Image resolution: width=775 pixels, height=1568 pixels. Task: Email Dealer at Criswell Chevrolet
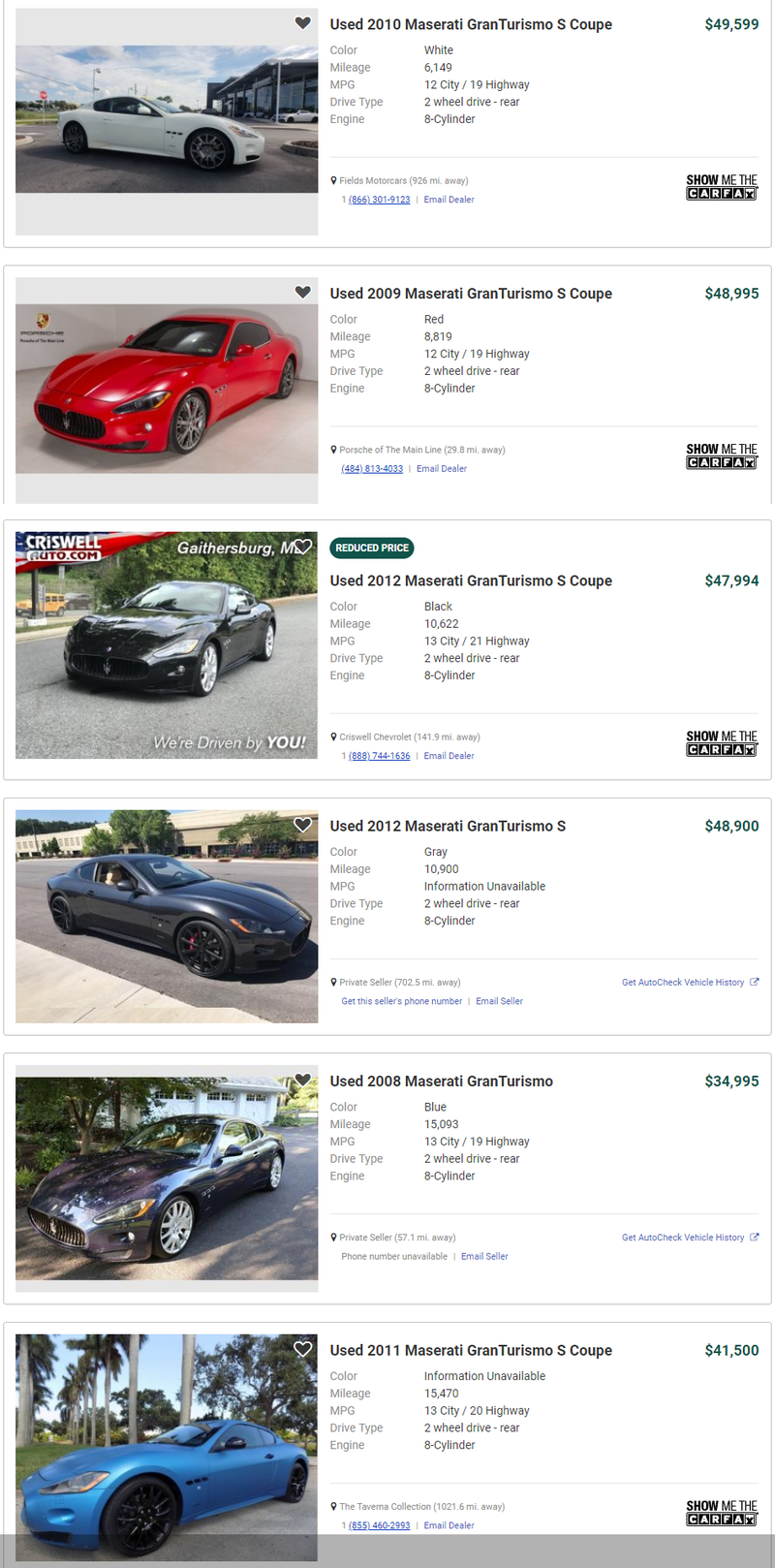click(x=449, y=756)
